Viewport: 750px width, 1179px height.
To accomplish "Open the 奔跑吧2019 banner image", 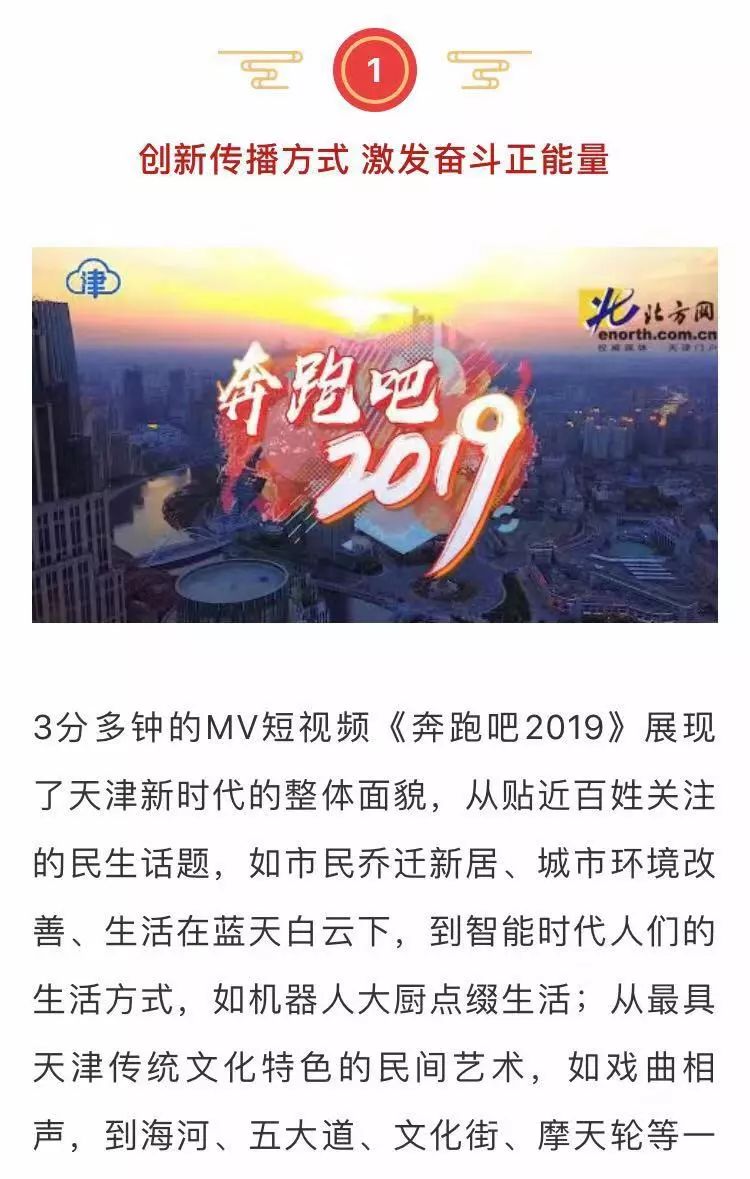I will [x=374, y=435].
